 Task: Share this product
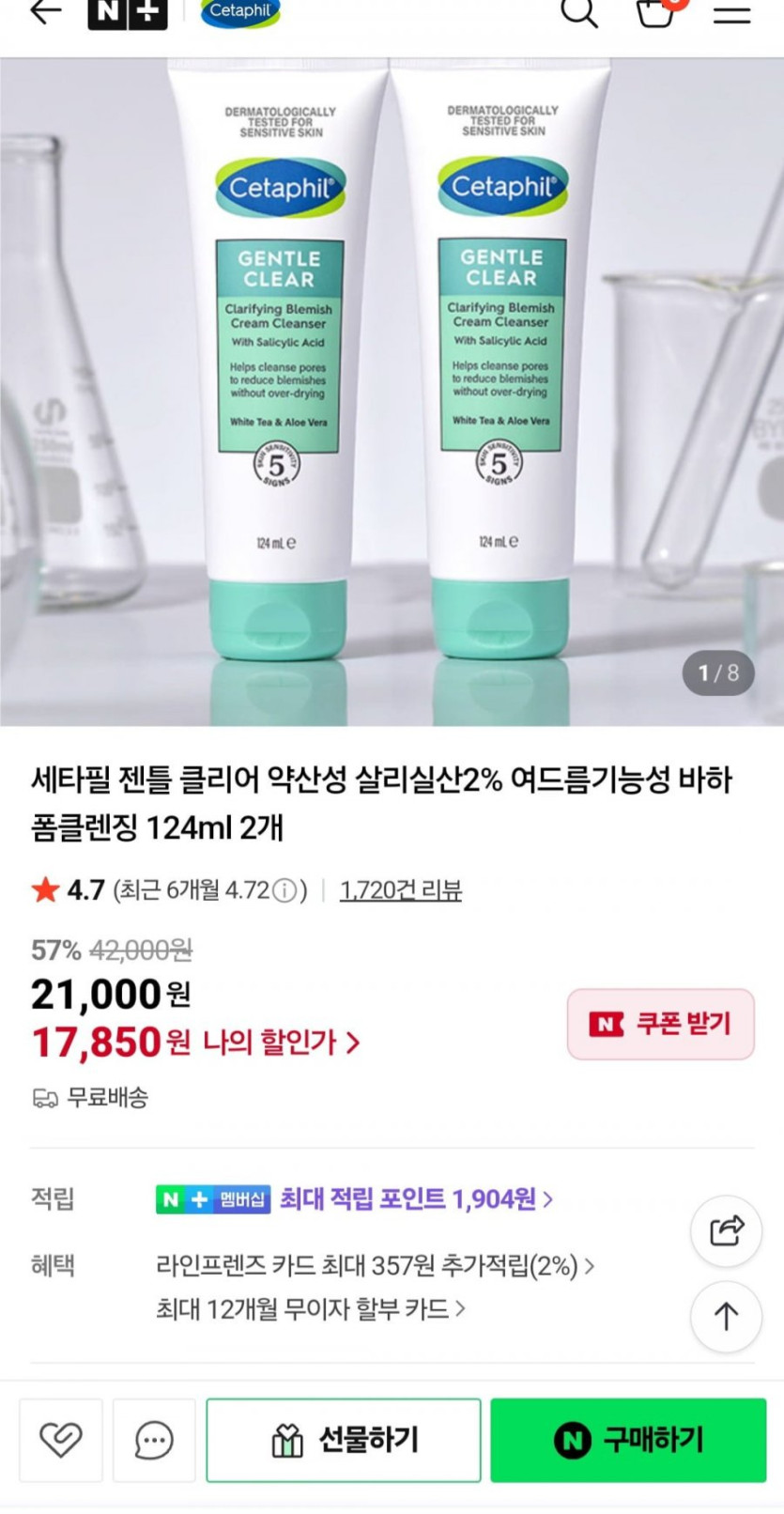(x=726, y=1230)
